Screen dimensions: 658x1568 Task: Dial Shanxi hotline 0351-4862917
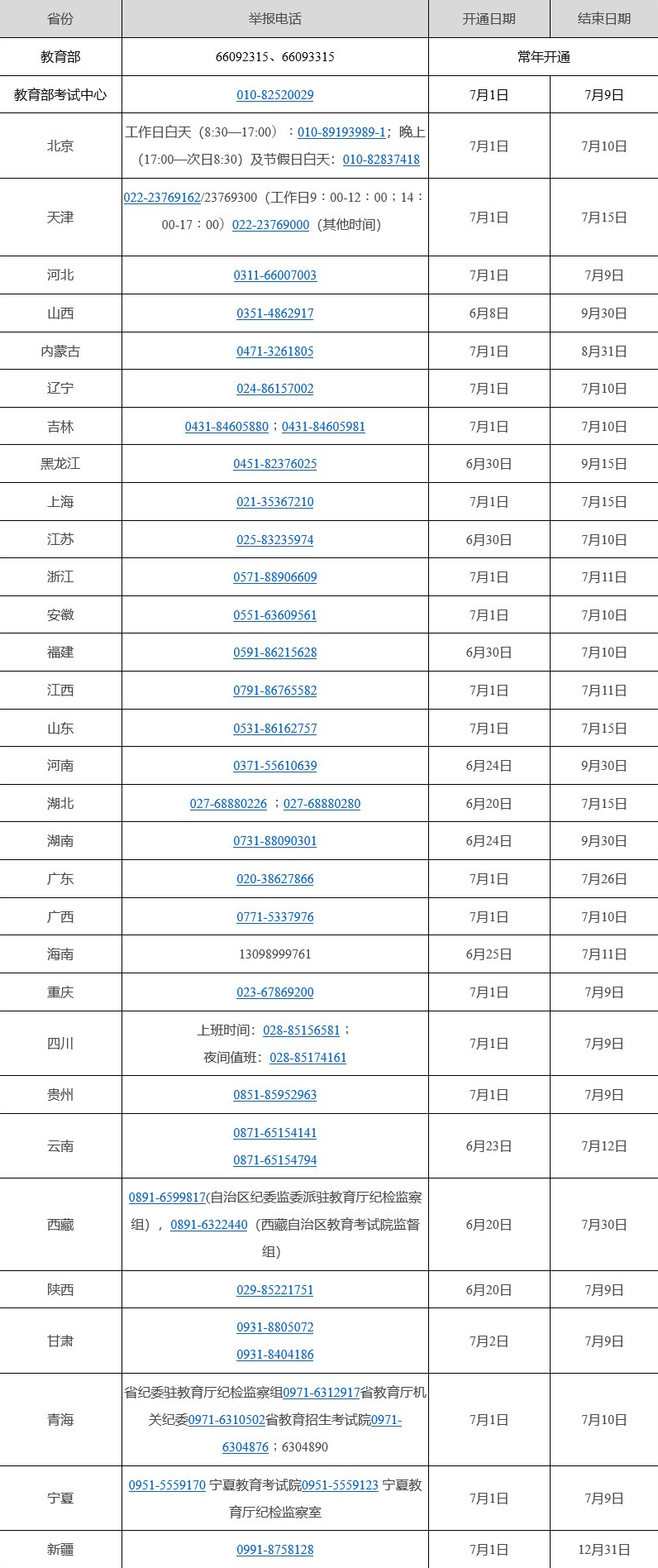tap(274, 313)
